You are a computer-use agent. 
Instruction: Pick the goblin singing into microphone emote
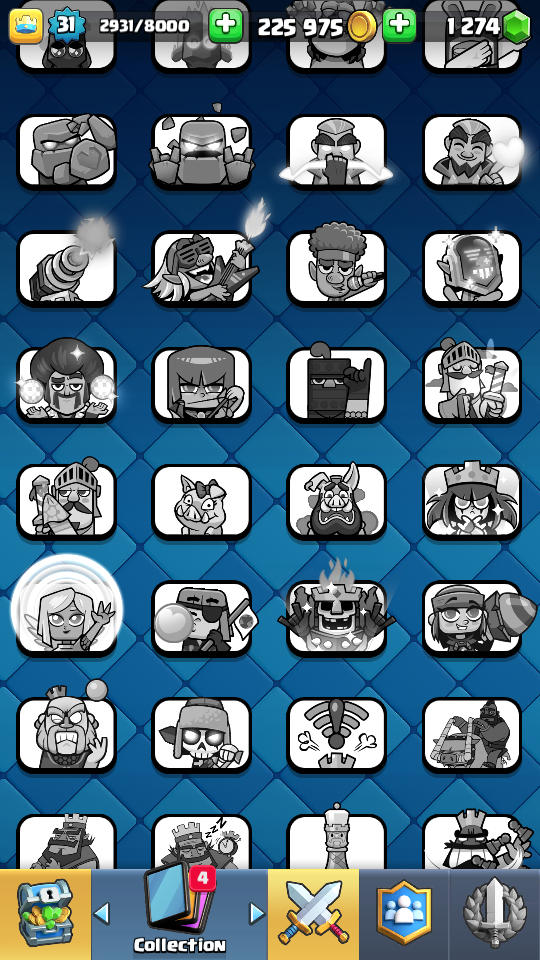pos(337,268)
